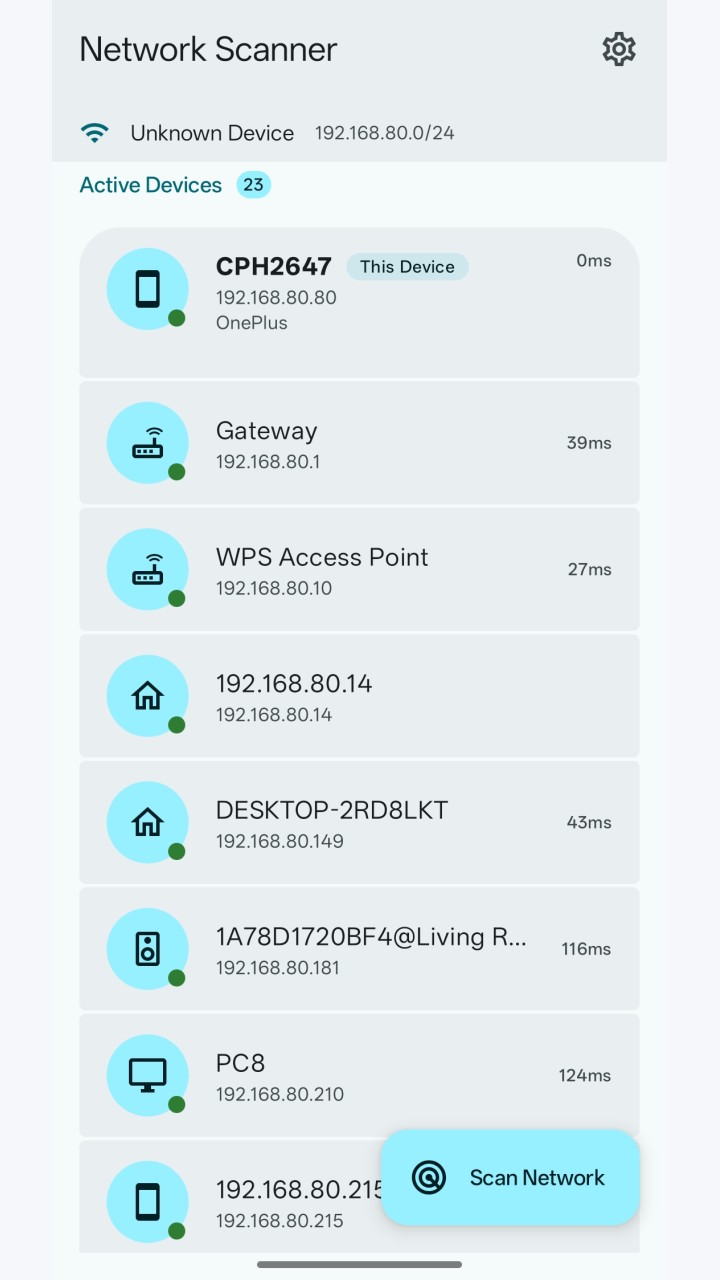Open the Gateway device entry
Image resolution: width=720 pixels, height=1280 pixels.
click(359, 442)
